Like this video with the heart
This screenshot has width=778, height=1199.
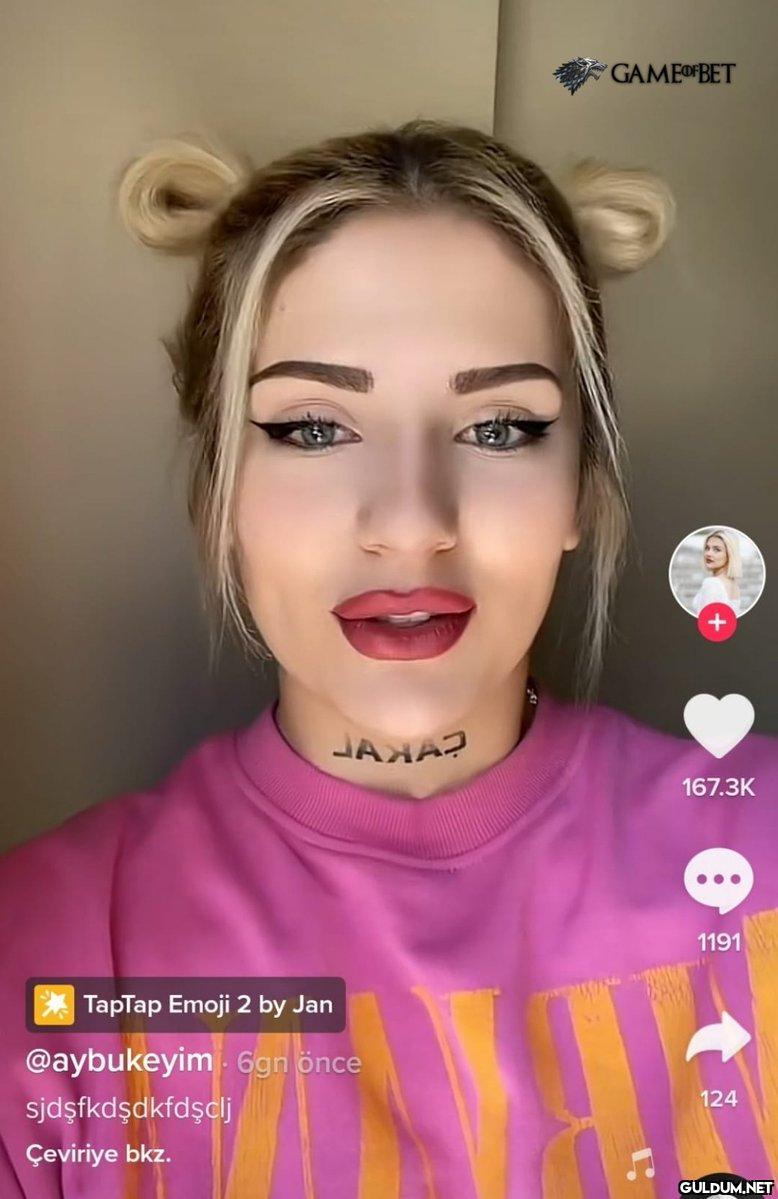[x=718, y=725]
